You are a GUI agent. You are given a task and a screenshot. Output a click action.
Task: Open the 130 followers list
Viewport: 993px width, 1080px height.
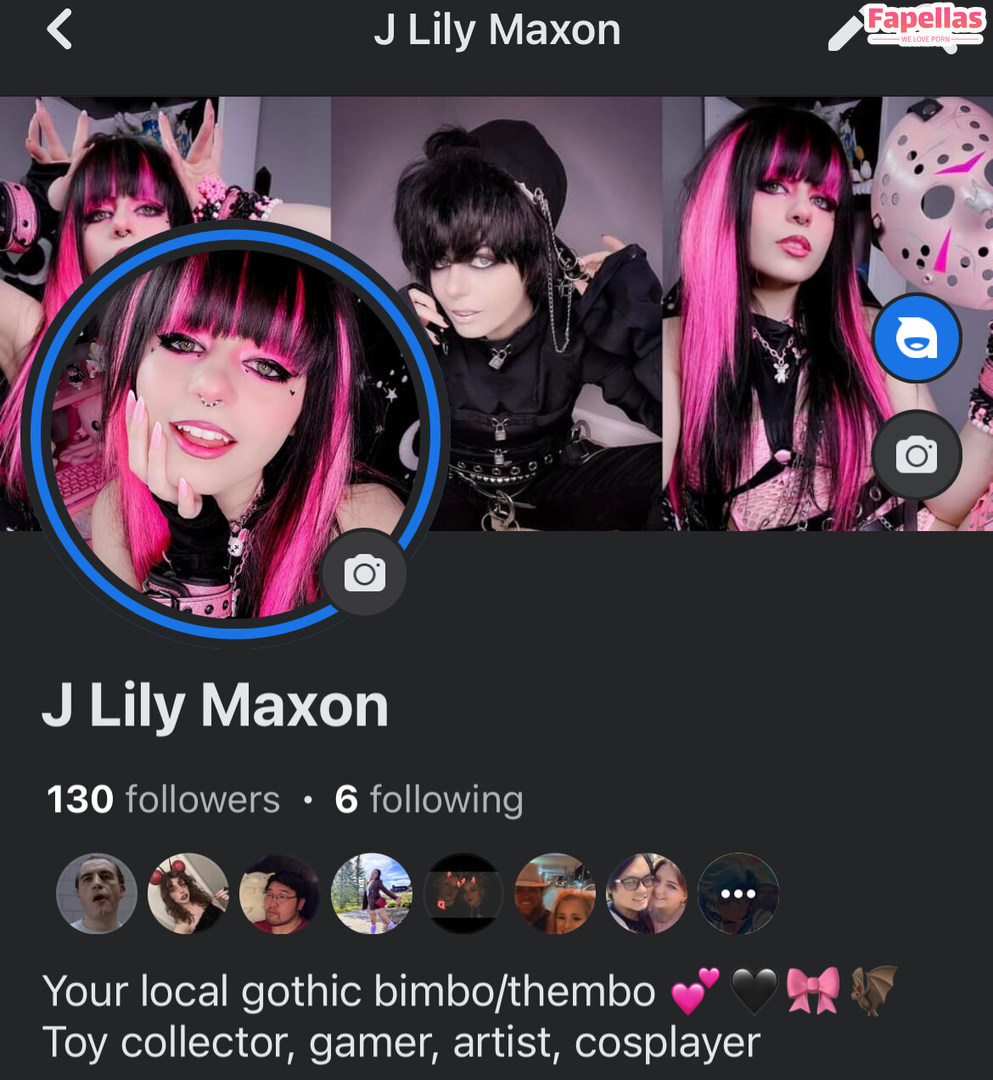coord(164,800)
